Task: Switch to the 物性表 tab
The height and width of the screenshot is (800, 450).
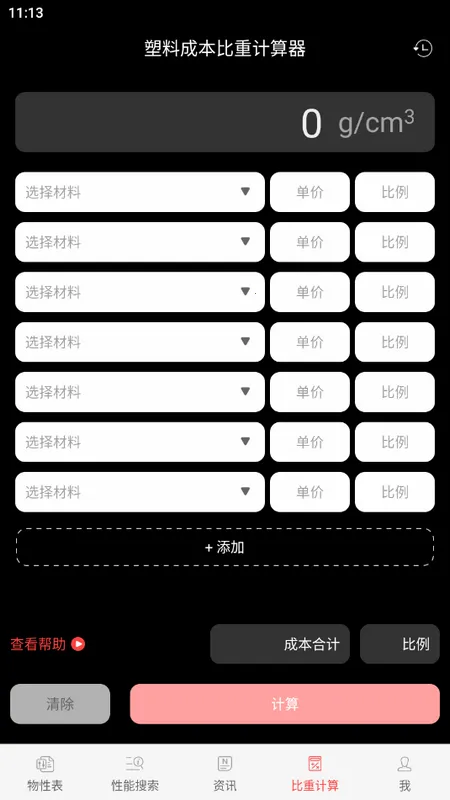Action: tap(45, 773)
